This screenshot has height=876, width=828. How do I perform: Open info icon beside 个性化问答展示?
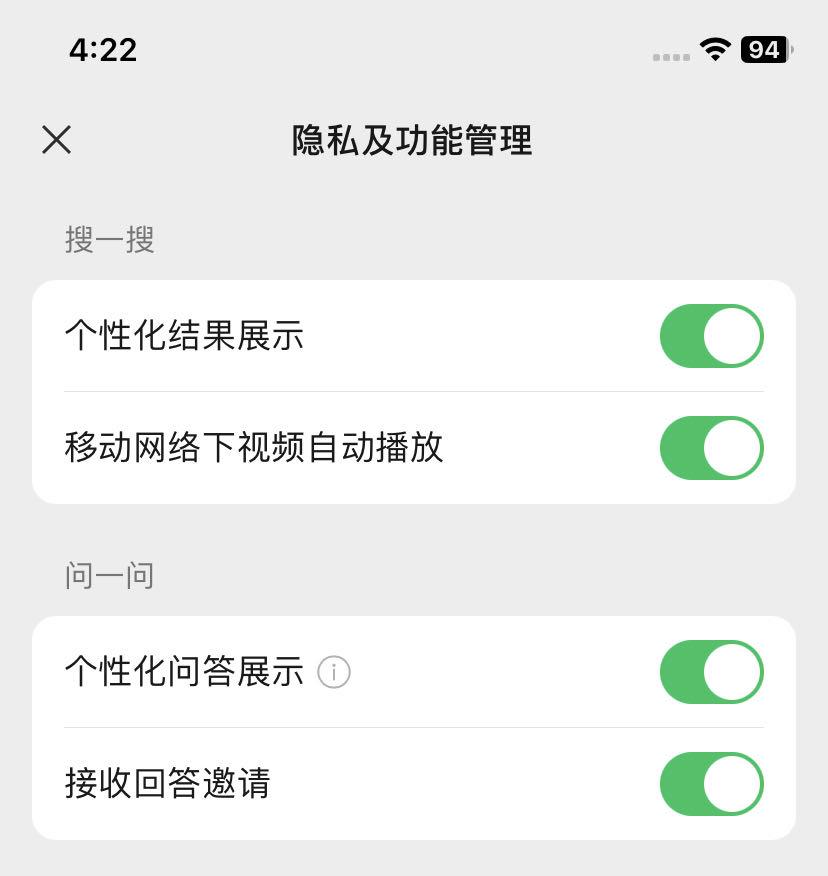(x=334, y=672)
